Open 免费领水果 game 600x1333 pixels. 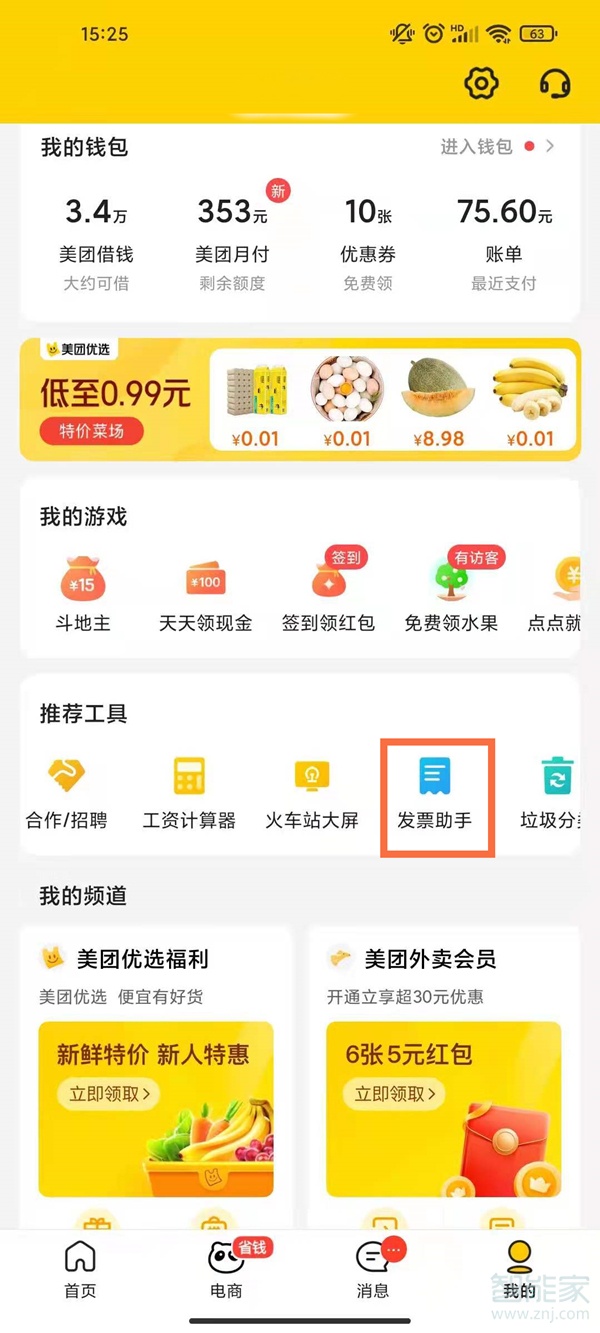[x=451, y=596]
